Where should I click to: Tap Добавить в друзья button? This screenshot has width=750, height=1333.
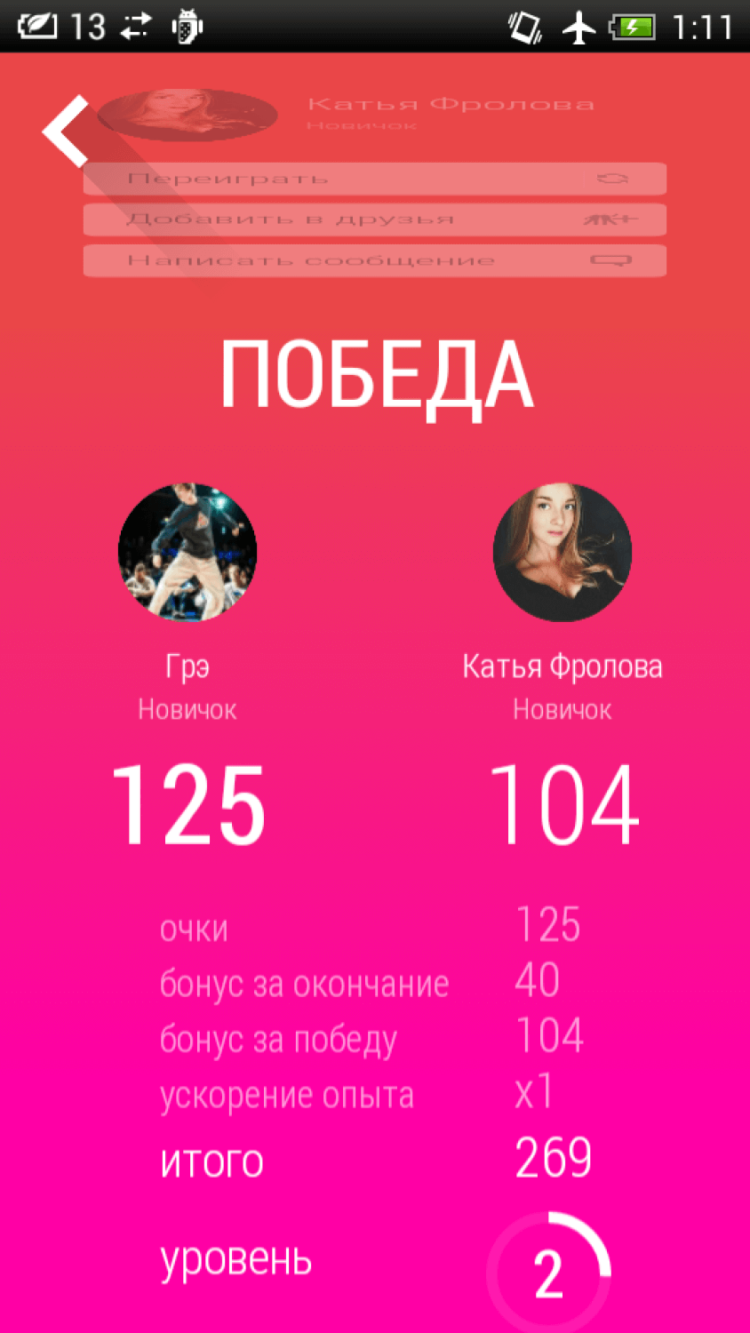click(x=375, y=220)
